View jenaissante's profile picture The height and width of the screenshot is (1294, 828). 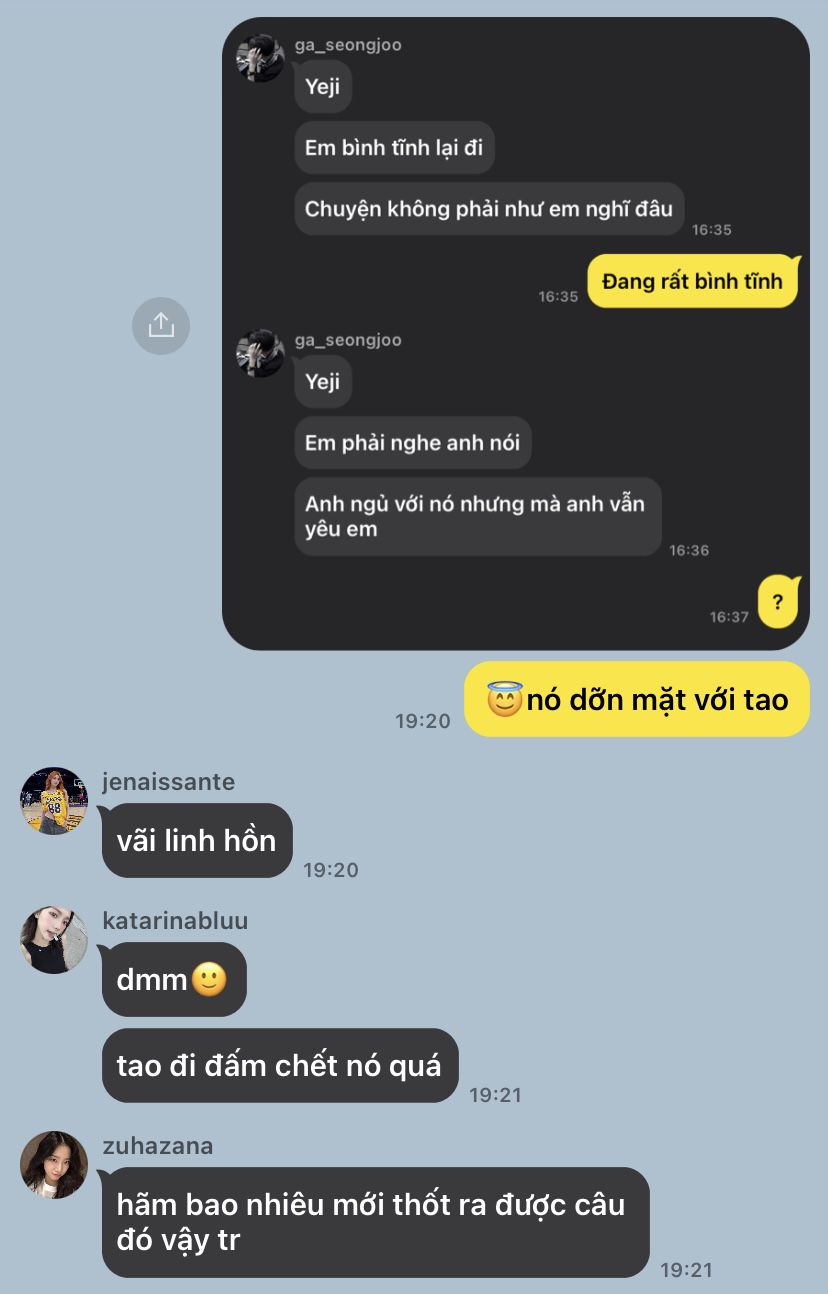(54, 800)
